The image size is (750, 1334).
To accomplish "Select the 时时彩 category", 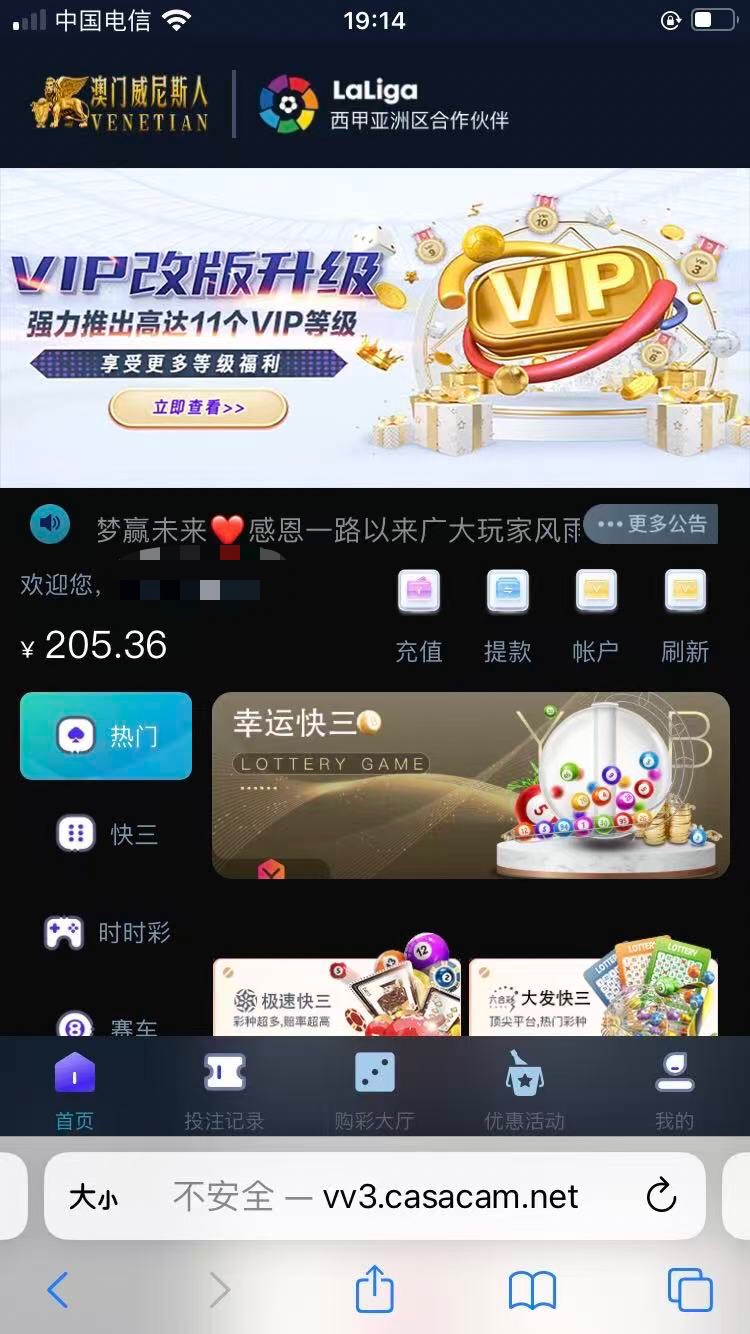I will pyautogui.click(x=106, y=933).
